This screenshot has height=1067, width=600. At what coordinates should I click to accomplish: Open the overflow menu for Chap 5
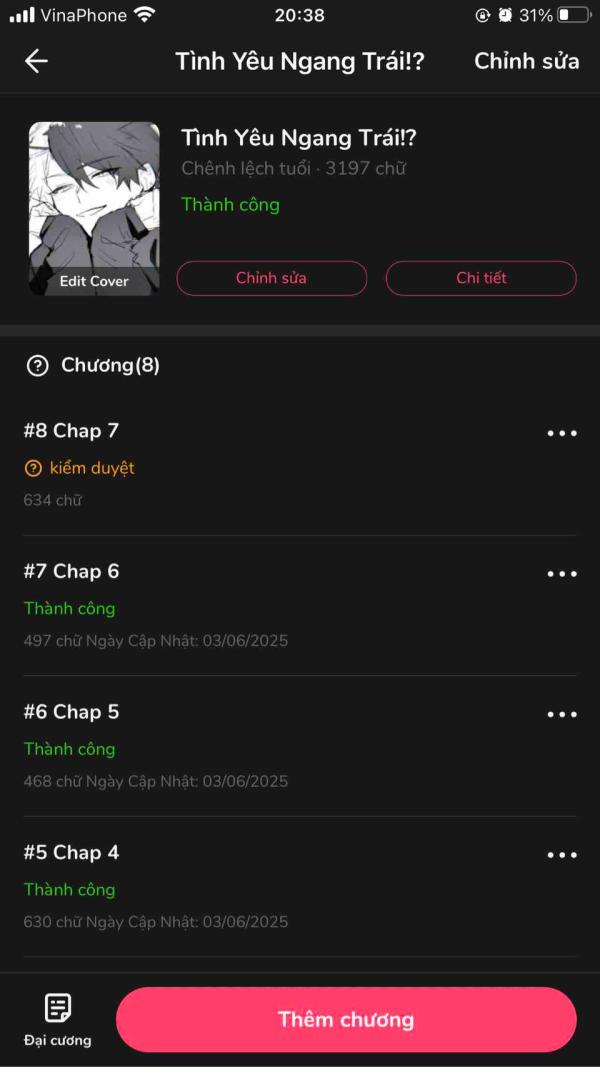561,714
